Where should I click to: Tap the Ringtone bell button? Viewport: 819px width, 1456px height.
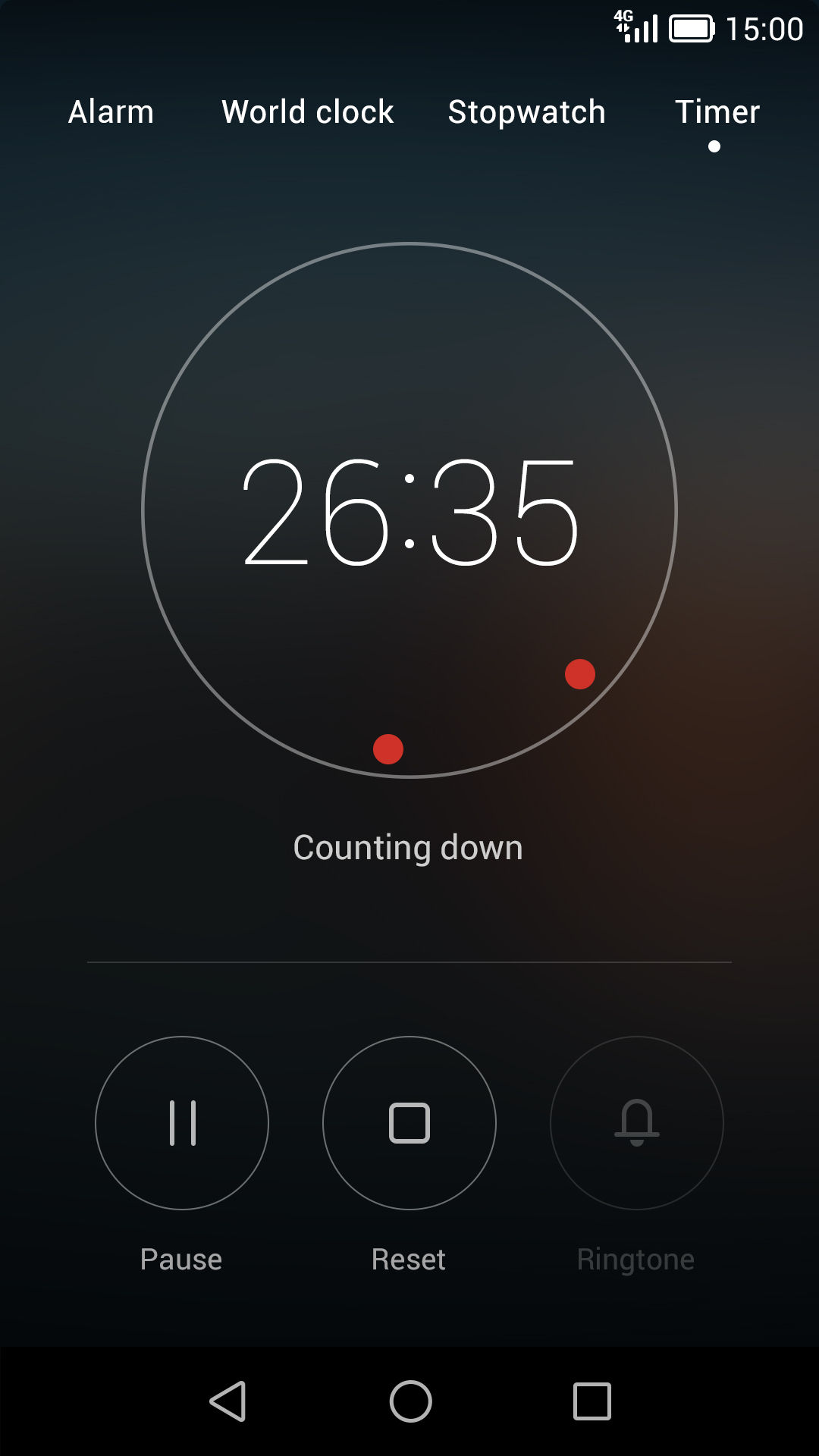tap(637, 1122)
